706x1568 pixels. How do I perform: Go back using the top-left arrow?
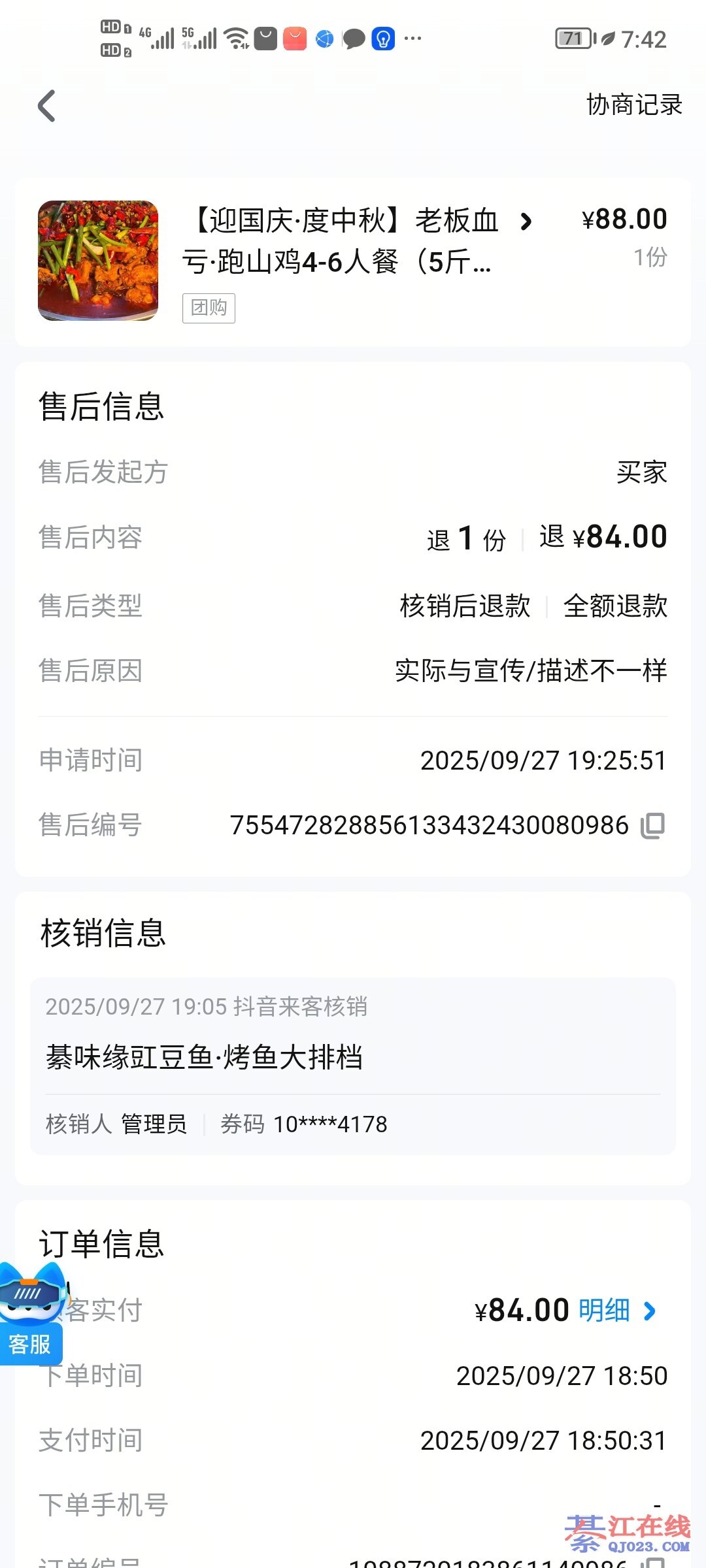(x=47, y=106)
